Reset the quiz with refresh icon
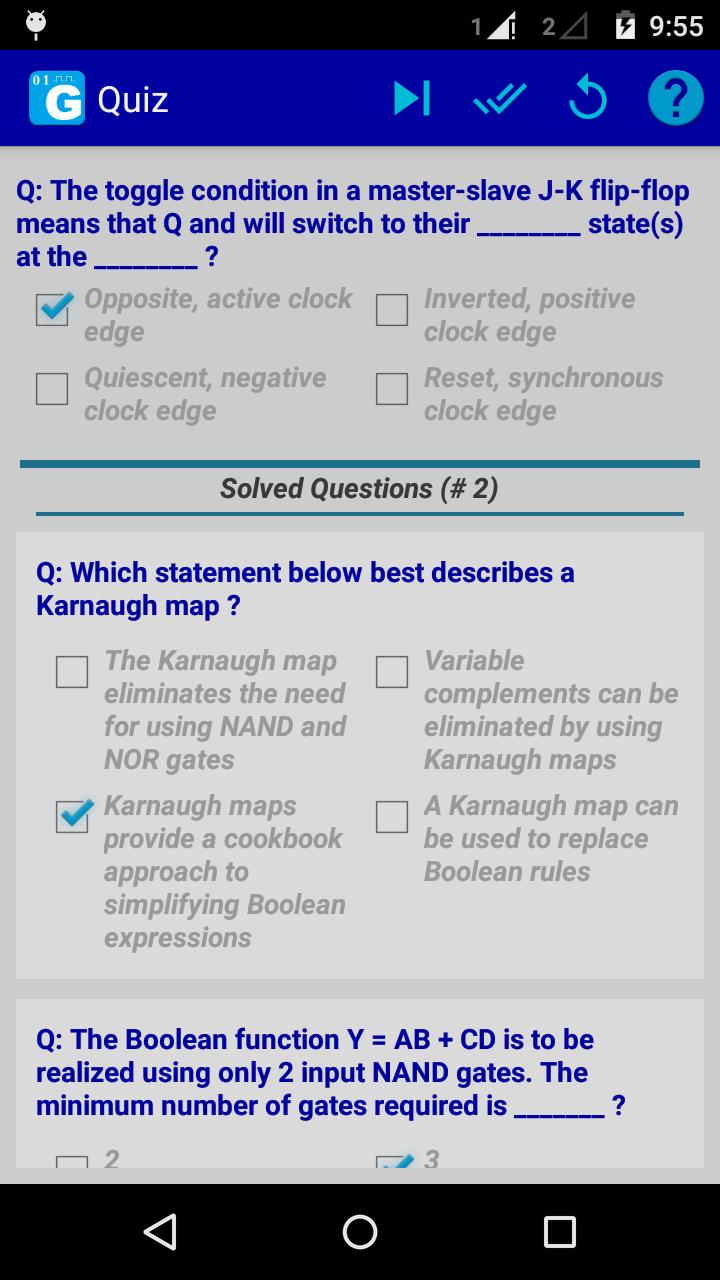The width and height of the screenshot is (720, 1280). [x=587, y=99]
